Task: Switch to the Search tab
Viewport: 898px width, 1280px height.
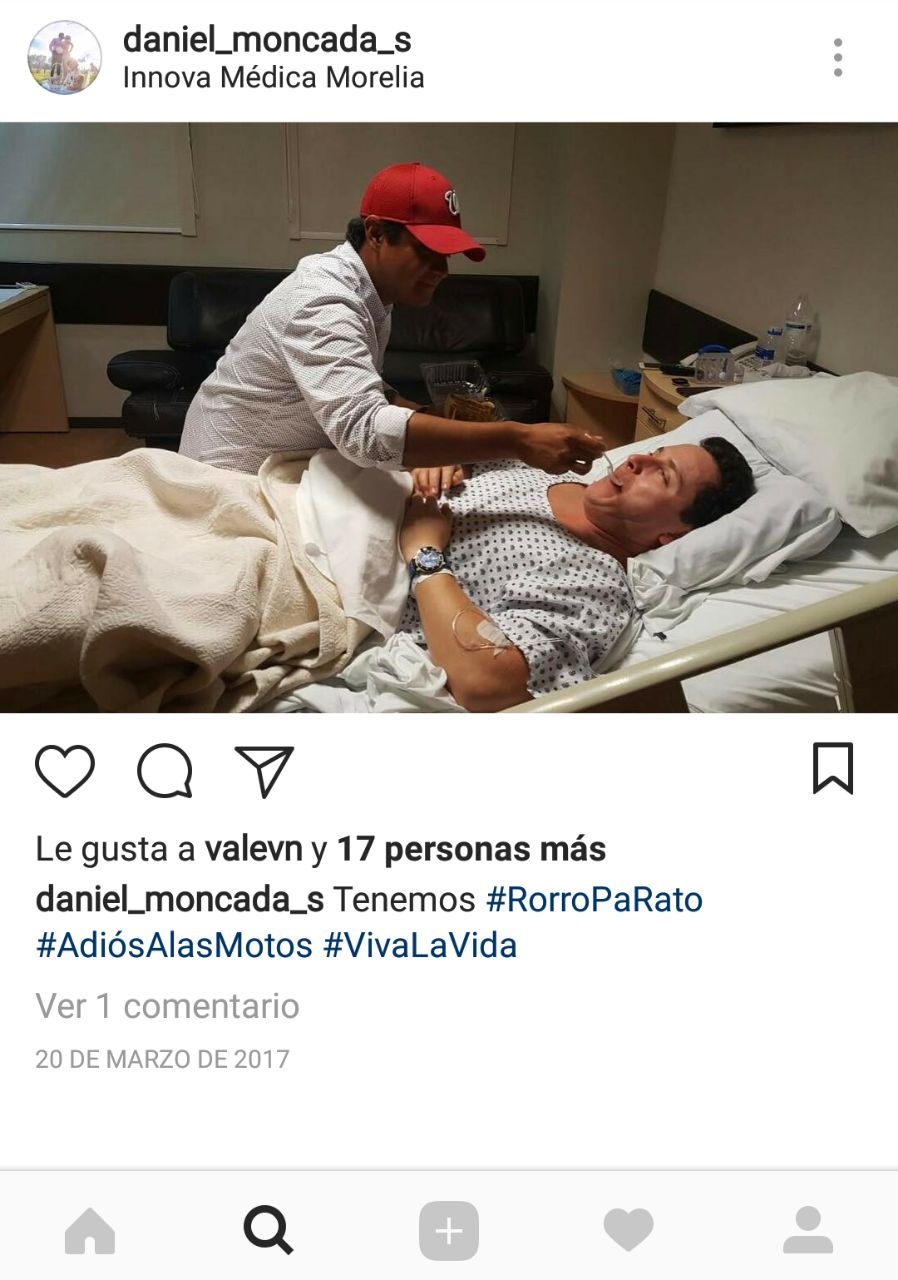Action: (269, 1231)
